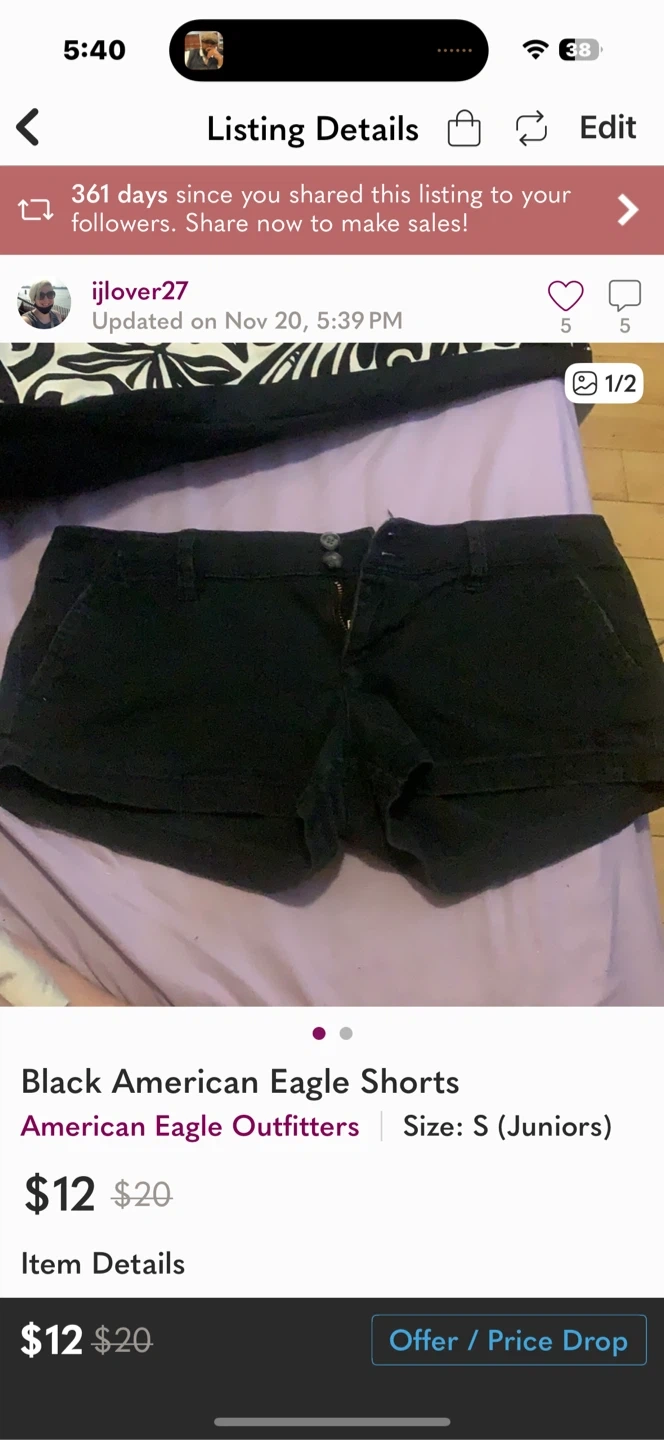This screenshot has height=1440, width=664.
Task: Like this listing with the heart
Action: pos(565,296)
